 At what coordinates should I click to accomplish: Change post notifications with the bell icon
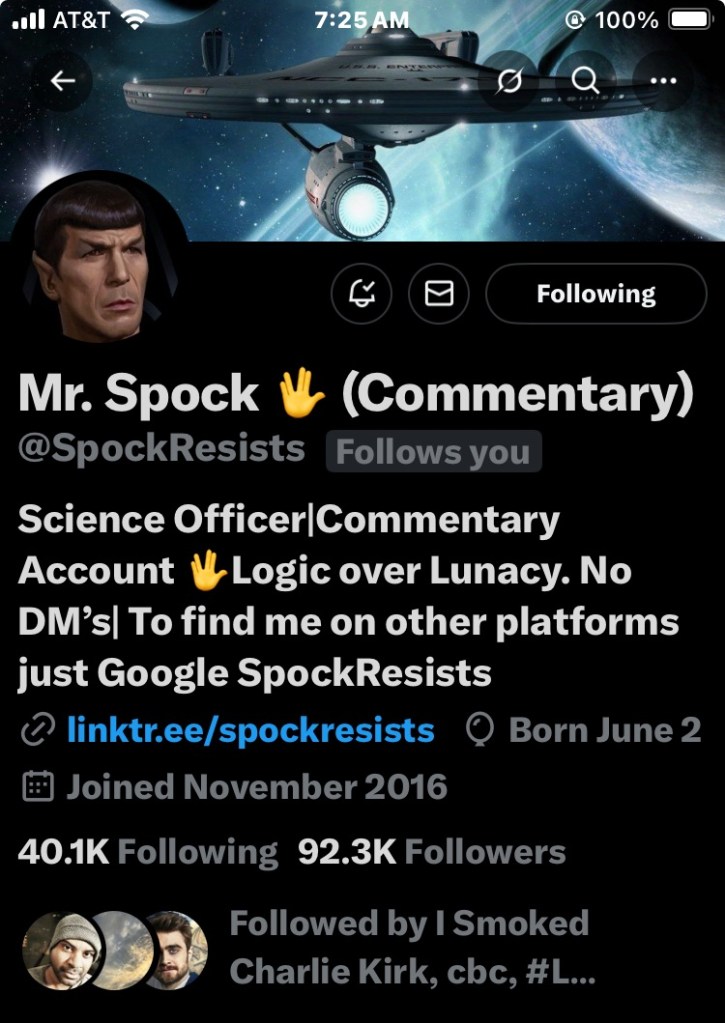point(364,293)
